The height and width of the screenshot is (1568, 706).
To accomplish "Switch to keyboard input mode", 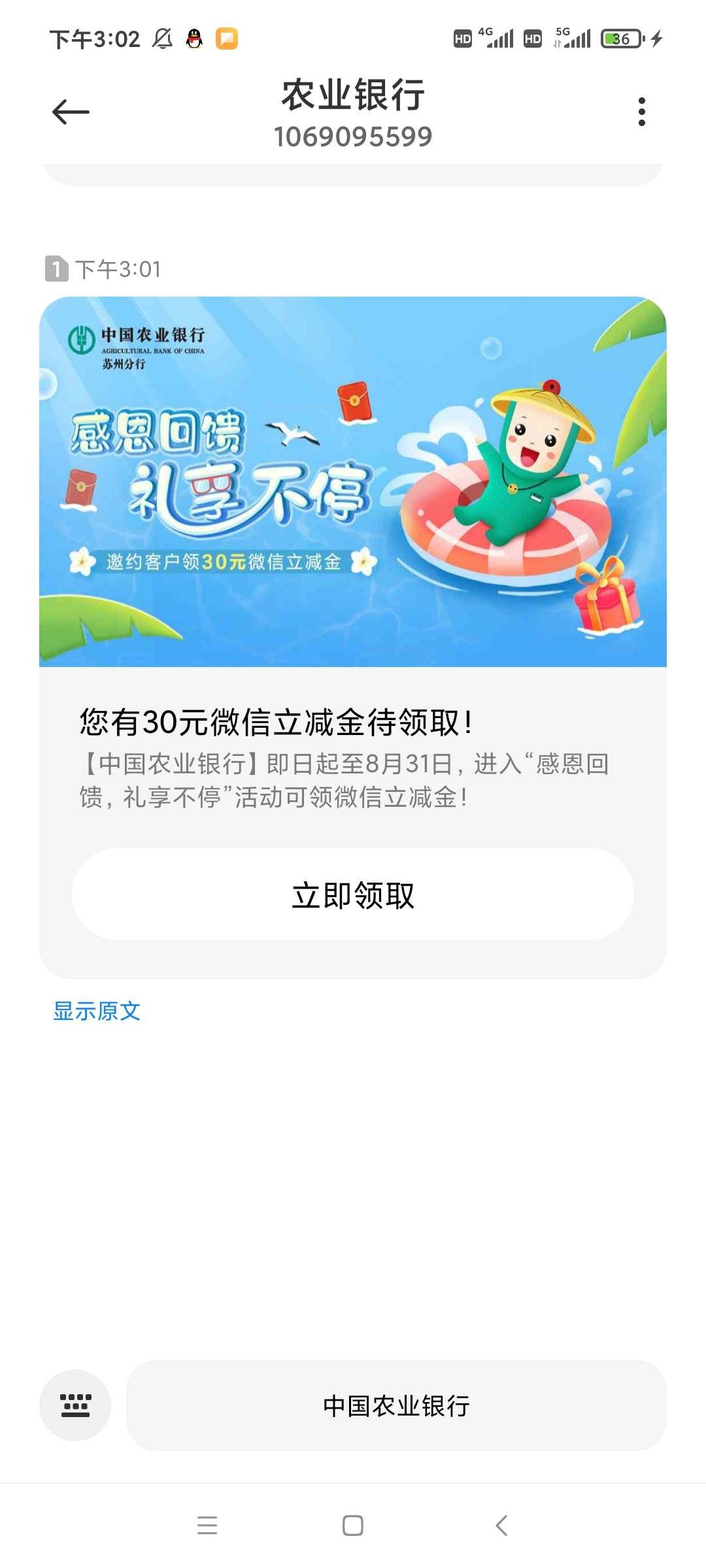I will 75,1405.
